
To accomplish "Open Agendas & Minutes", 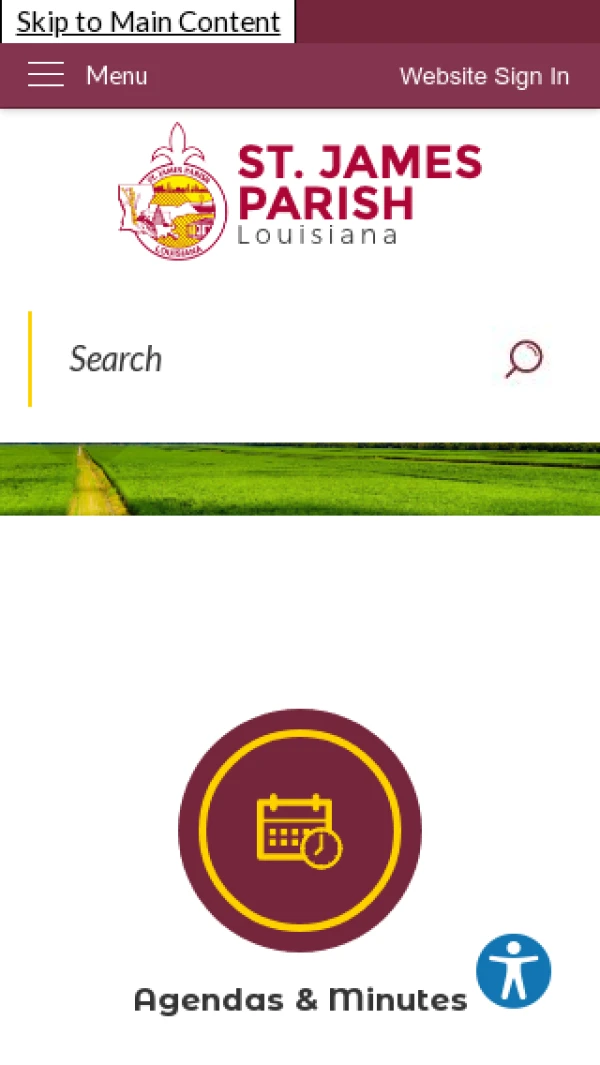I will (300, 860).
